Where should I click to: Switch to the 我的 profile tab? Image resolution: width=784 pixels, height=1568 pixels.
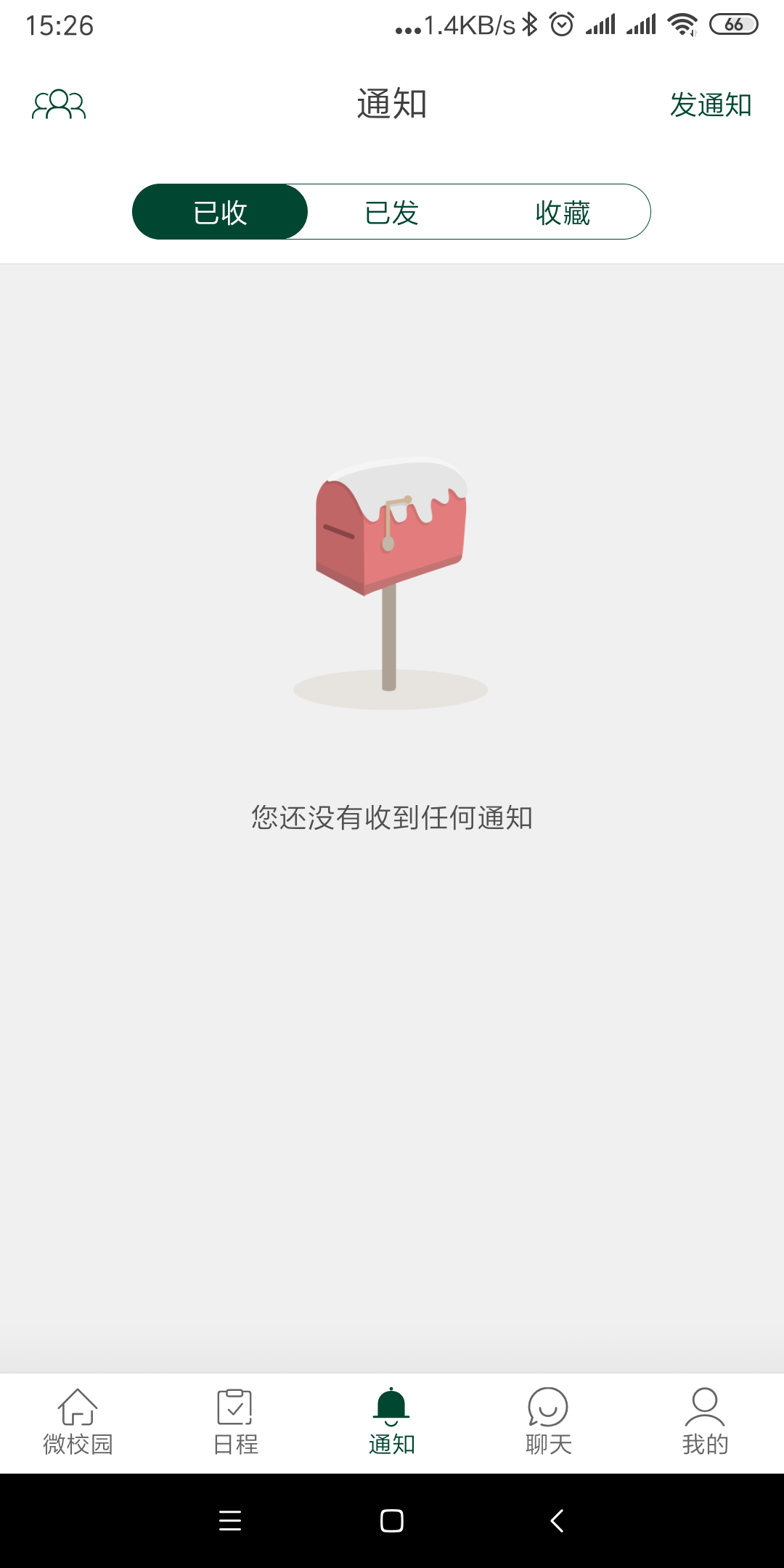(x=705, y=1423)
